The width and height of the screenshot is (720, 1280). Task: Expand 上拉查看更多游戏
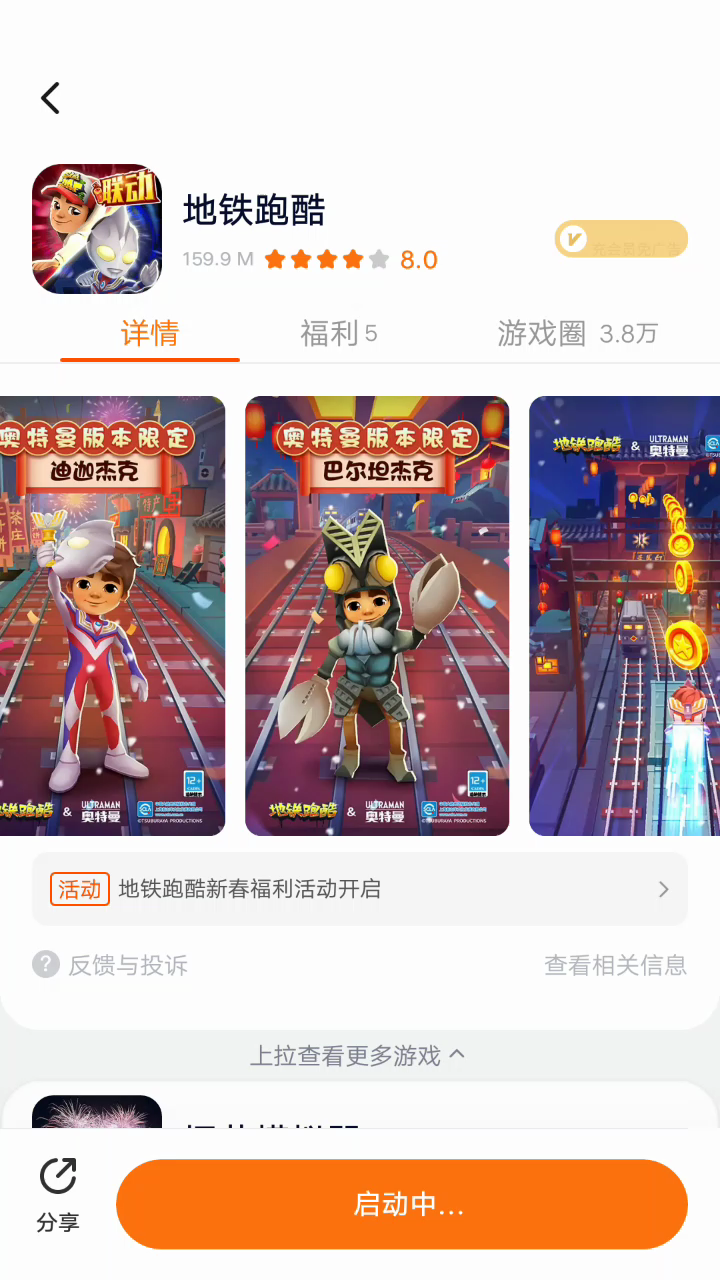[x=358, y=1056]
